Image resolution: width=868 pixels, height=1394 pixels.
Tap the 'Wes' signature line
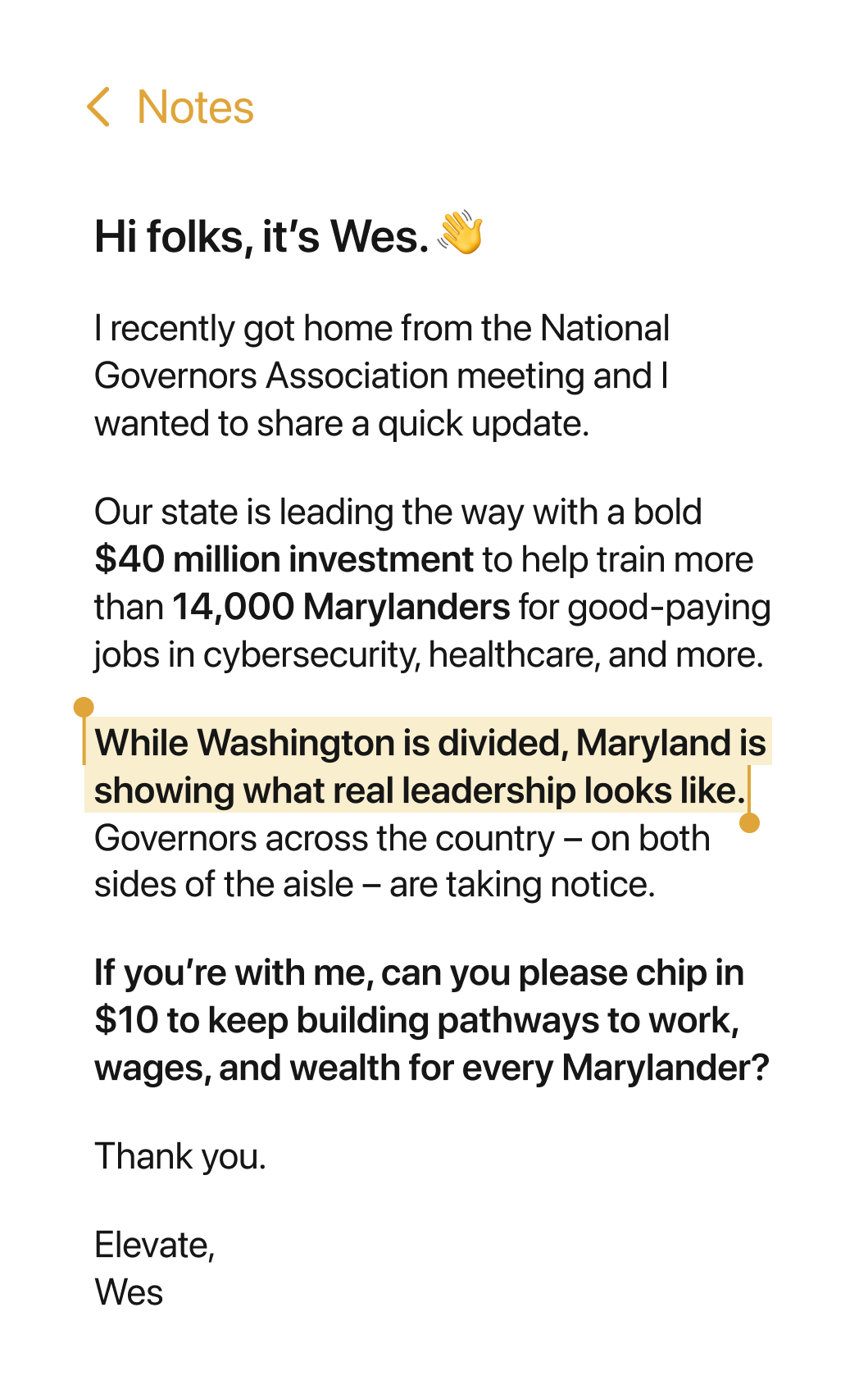click(128, 1292)
